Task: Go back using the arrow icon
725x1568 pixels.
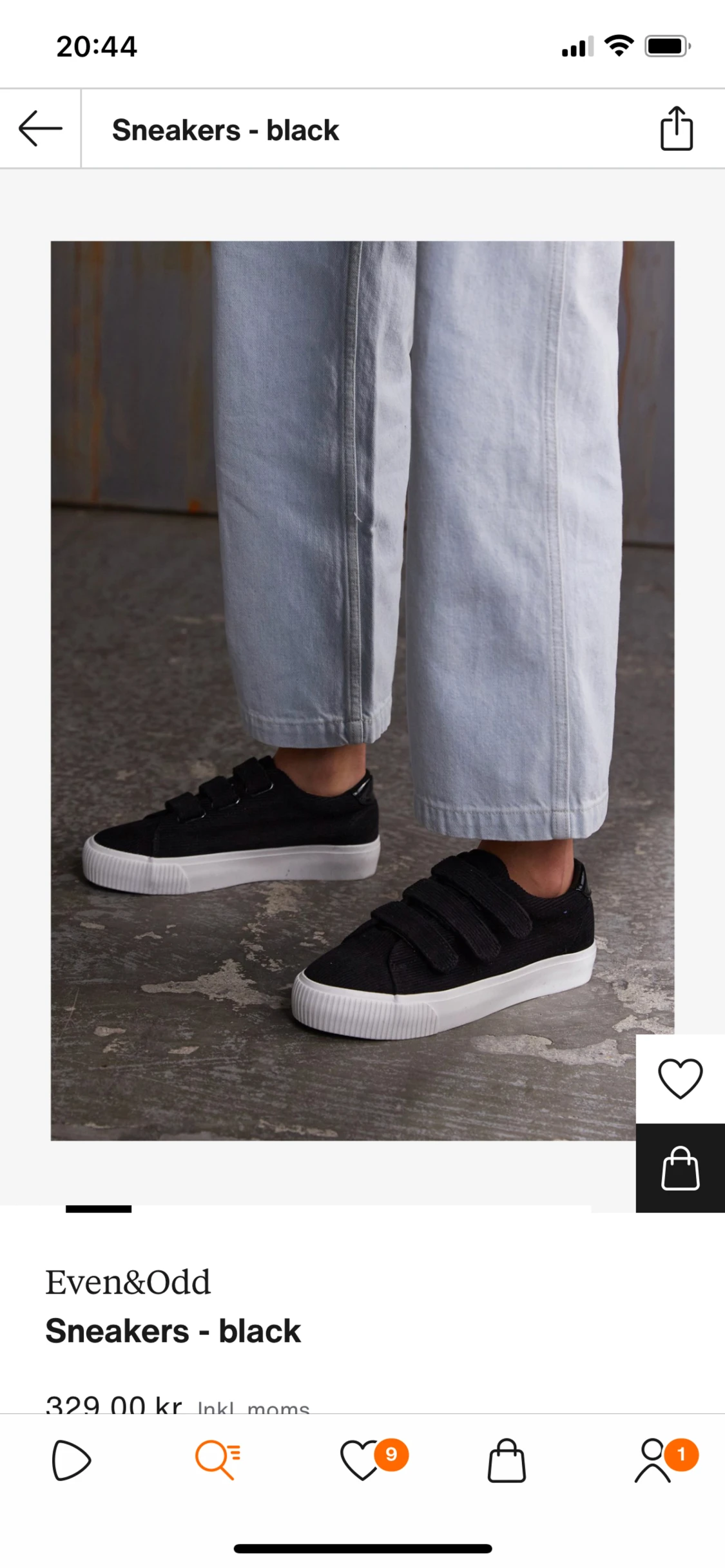Action: [x=40, y=129]
